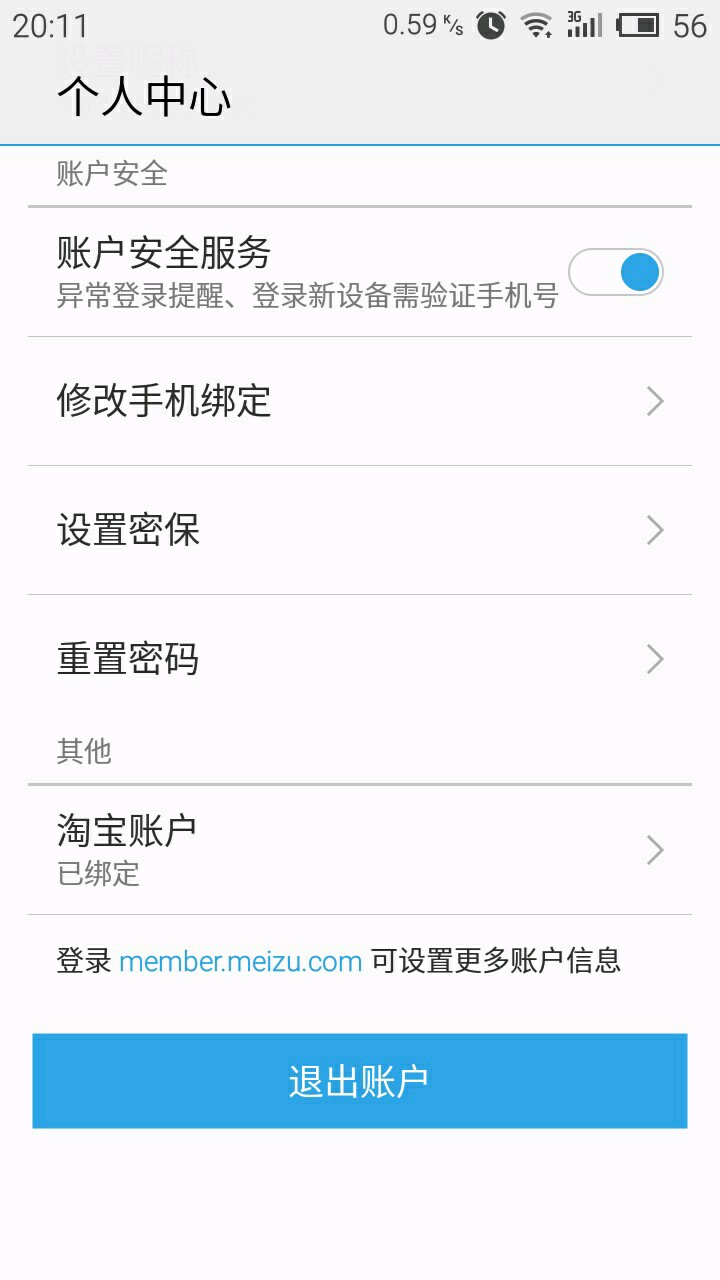Open the 设置密保 row

point(360,530)
